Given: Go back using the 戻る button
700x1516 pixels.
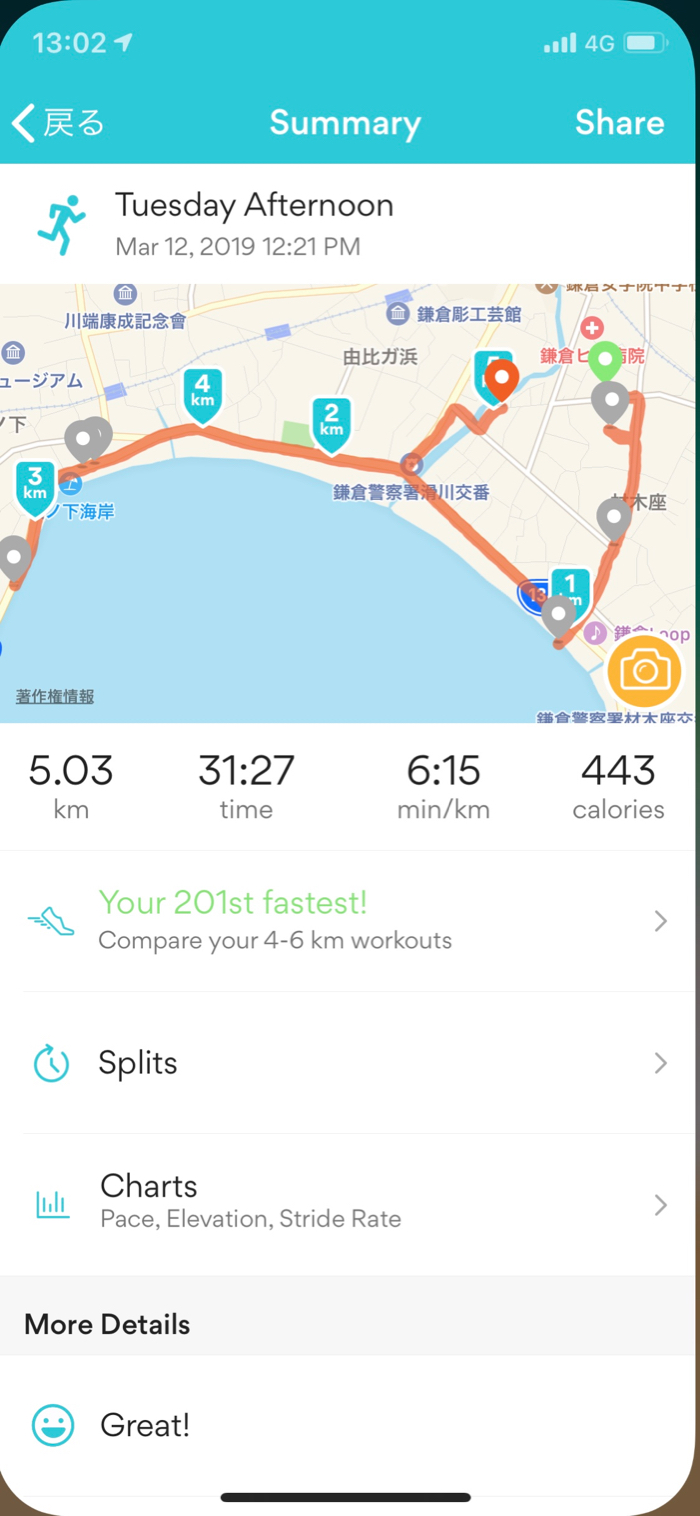Looking at the screenshot, I should tap(58, 123).
